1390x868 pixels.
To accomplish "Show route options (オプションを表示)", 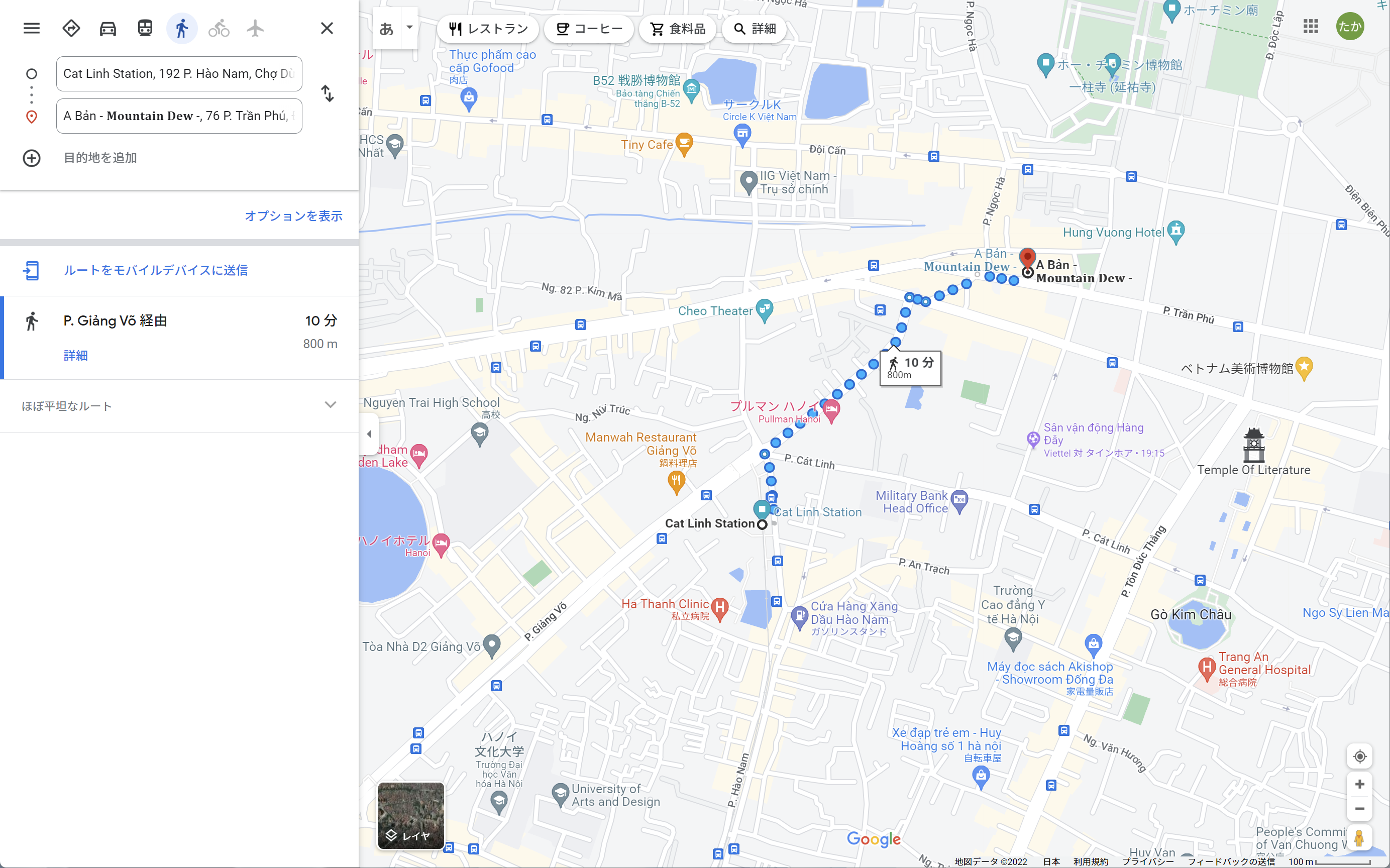I will point(293,216).
